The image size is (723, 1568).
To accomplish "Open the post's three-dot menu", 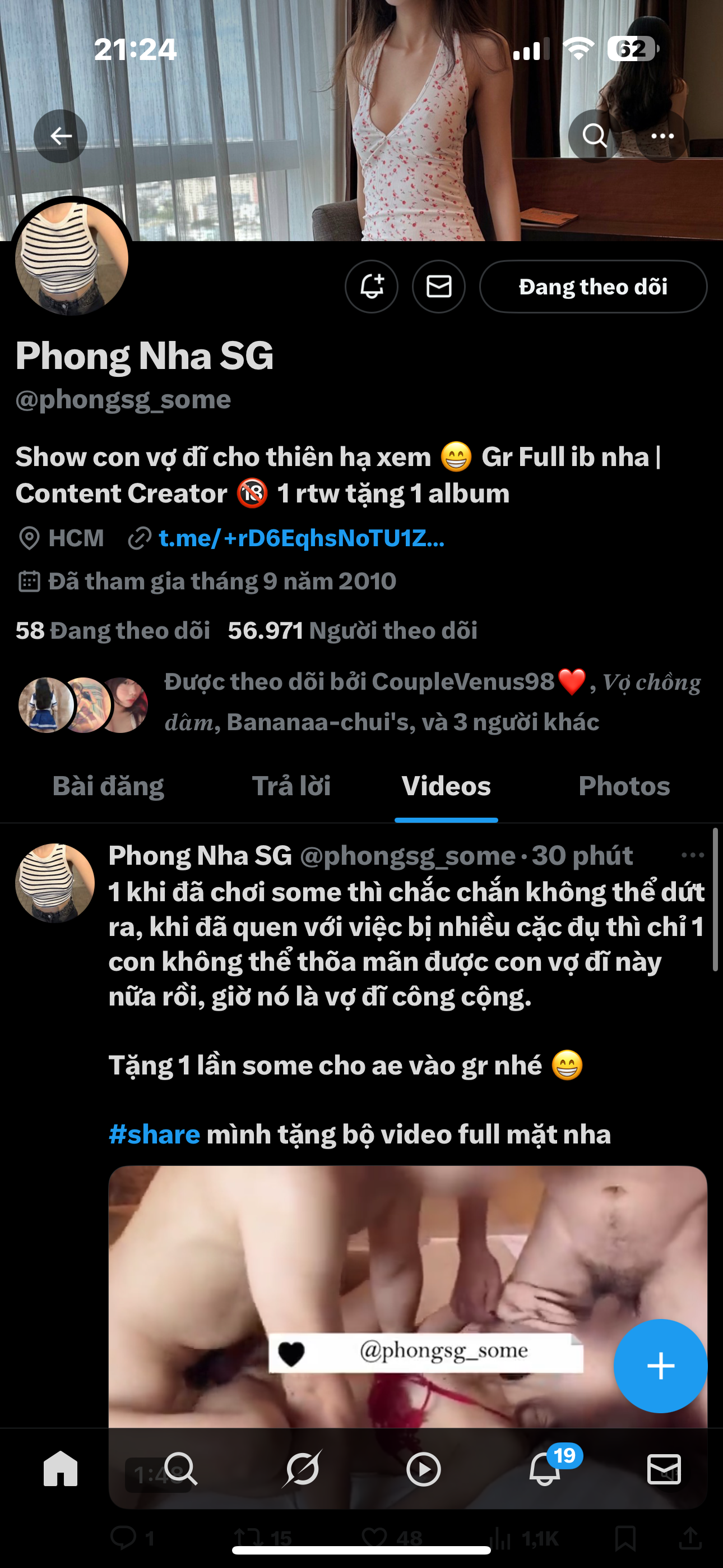I will [693, 855].
